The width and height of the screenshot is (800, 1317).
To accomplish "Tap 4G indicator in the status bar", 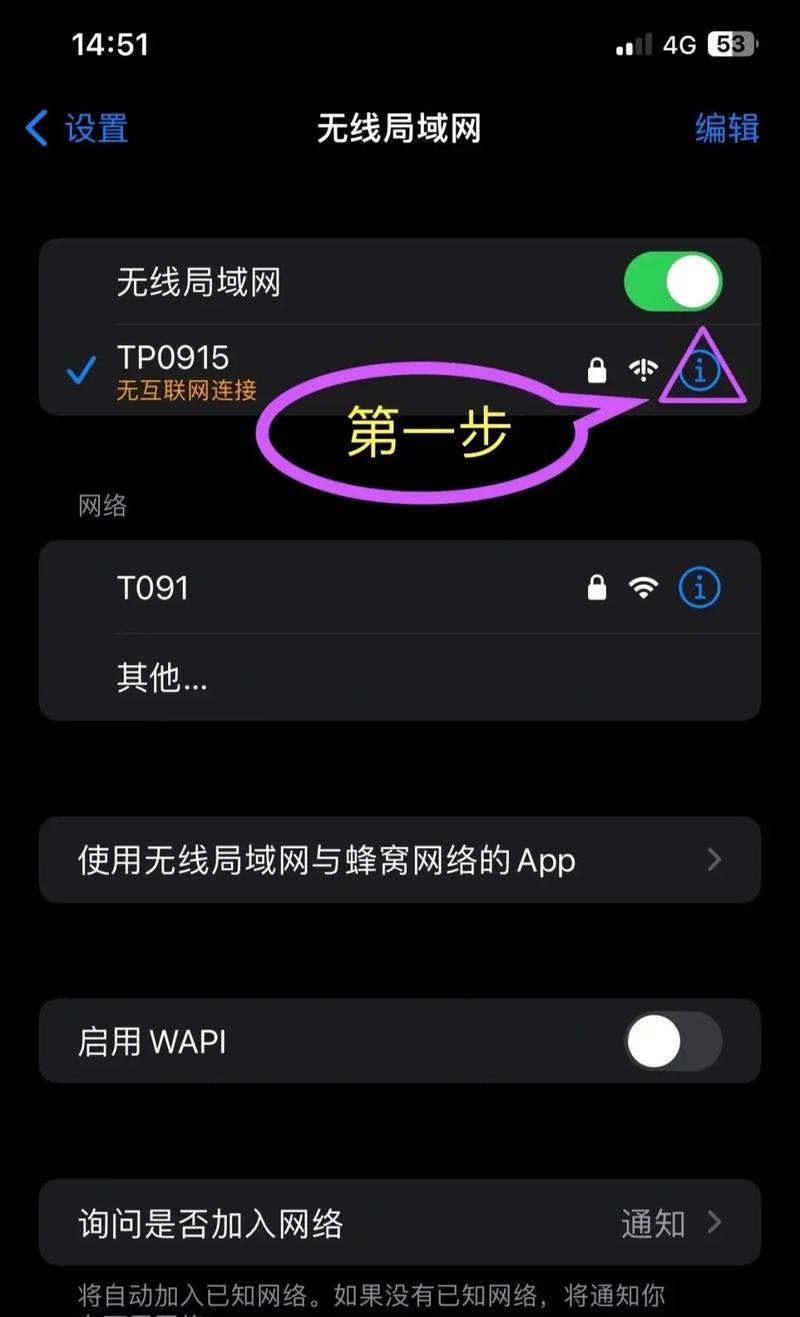I will (x=678, y=44).
